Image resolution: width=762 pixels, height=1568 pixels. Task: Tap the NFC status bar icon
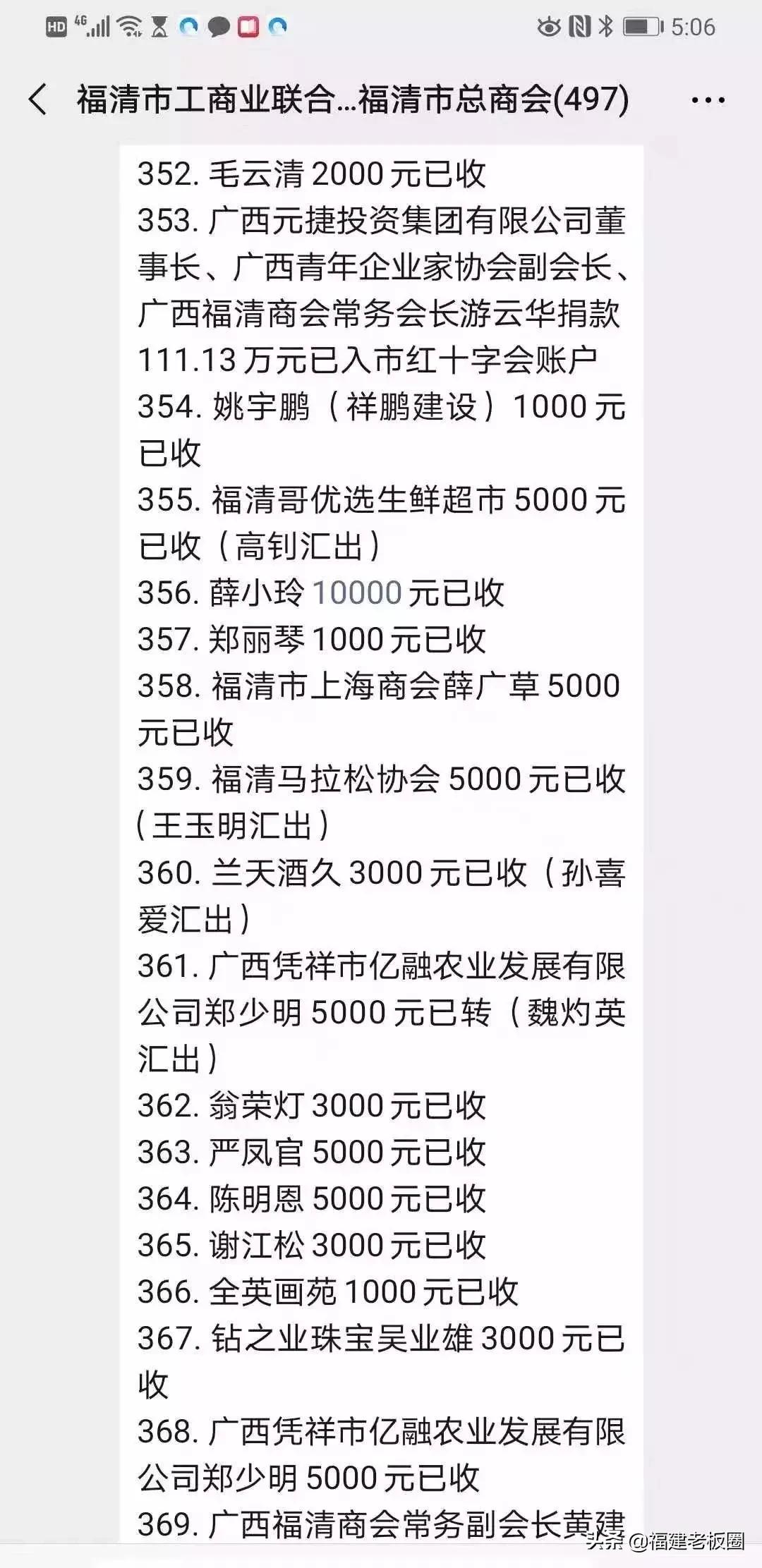tap(579, 25)
